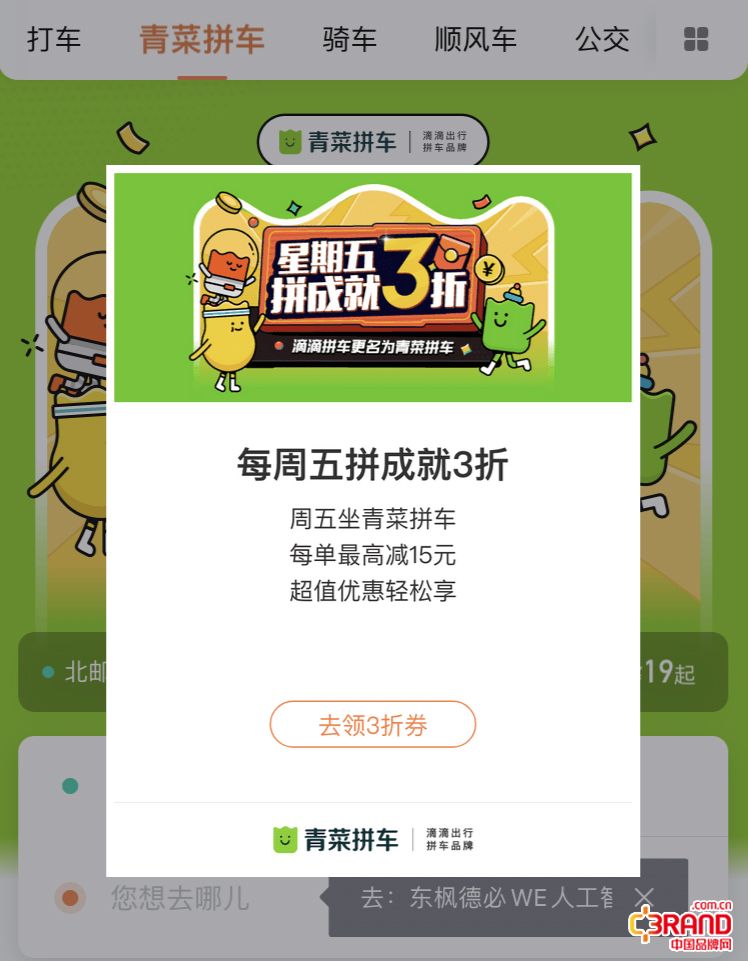The image size is (748, 961).
Task: Claim coupon via 去领3折券 button
Action: (372, 725)
